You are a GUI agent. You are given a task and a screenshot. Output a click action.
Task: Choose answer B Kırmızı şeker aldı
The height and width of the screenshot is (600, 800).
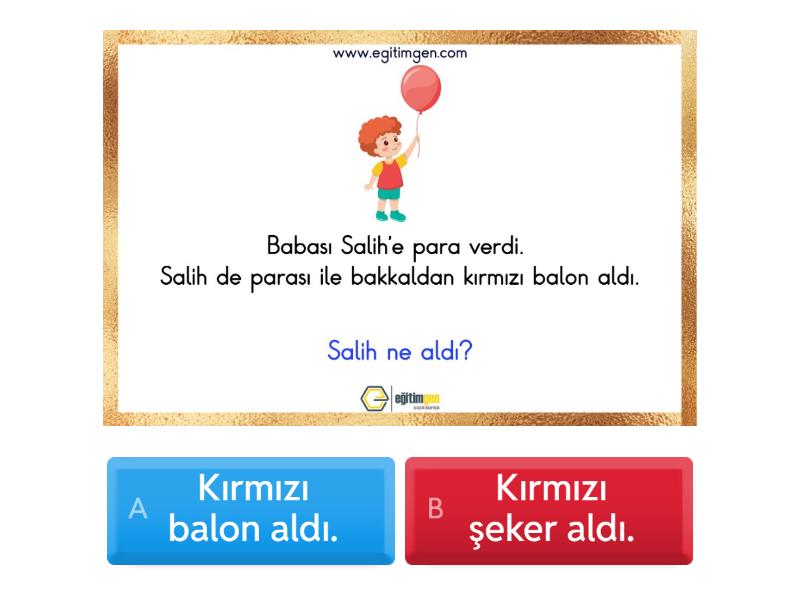(x=549, y=510)
